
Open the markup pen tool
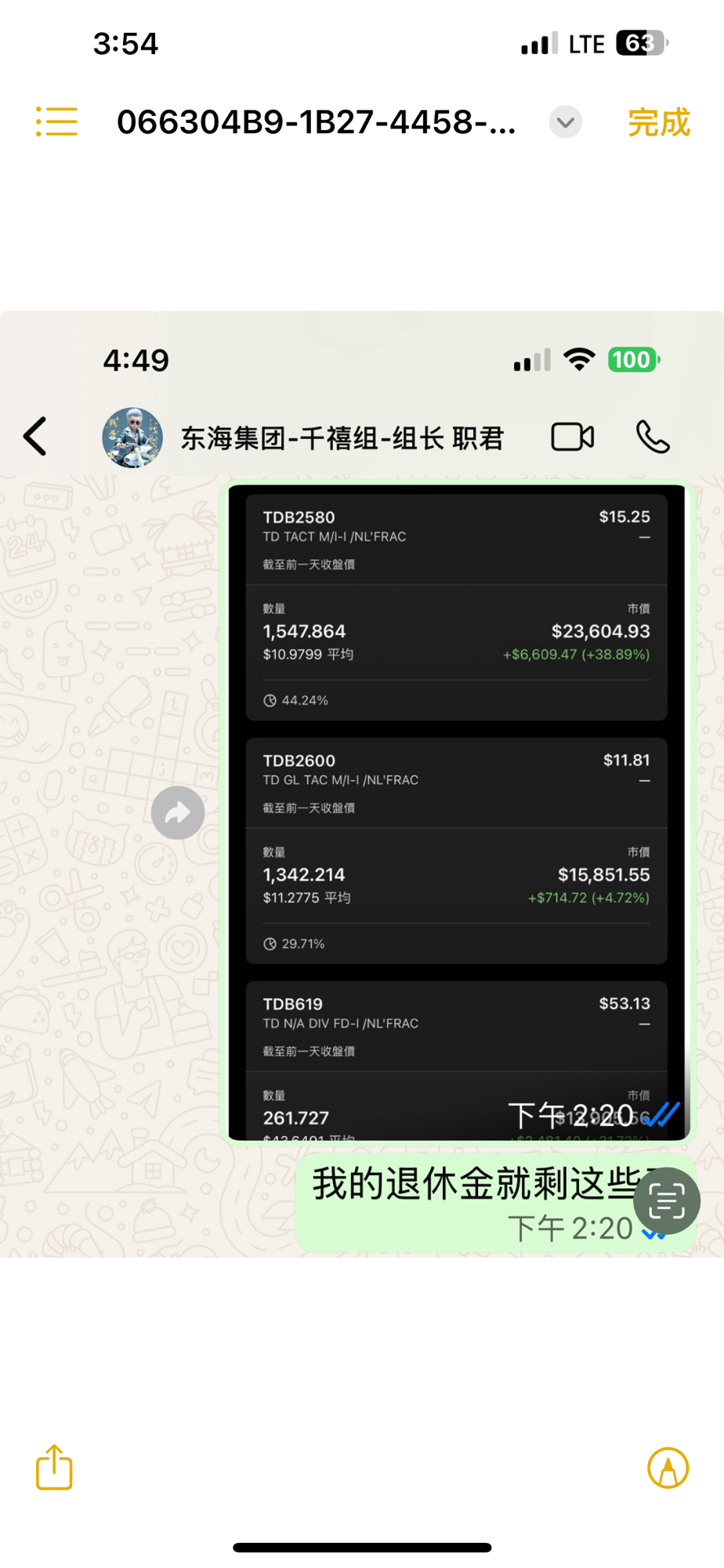(668, 1468)
